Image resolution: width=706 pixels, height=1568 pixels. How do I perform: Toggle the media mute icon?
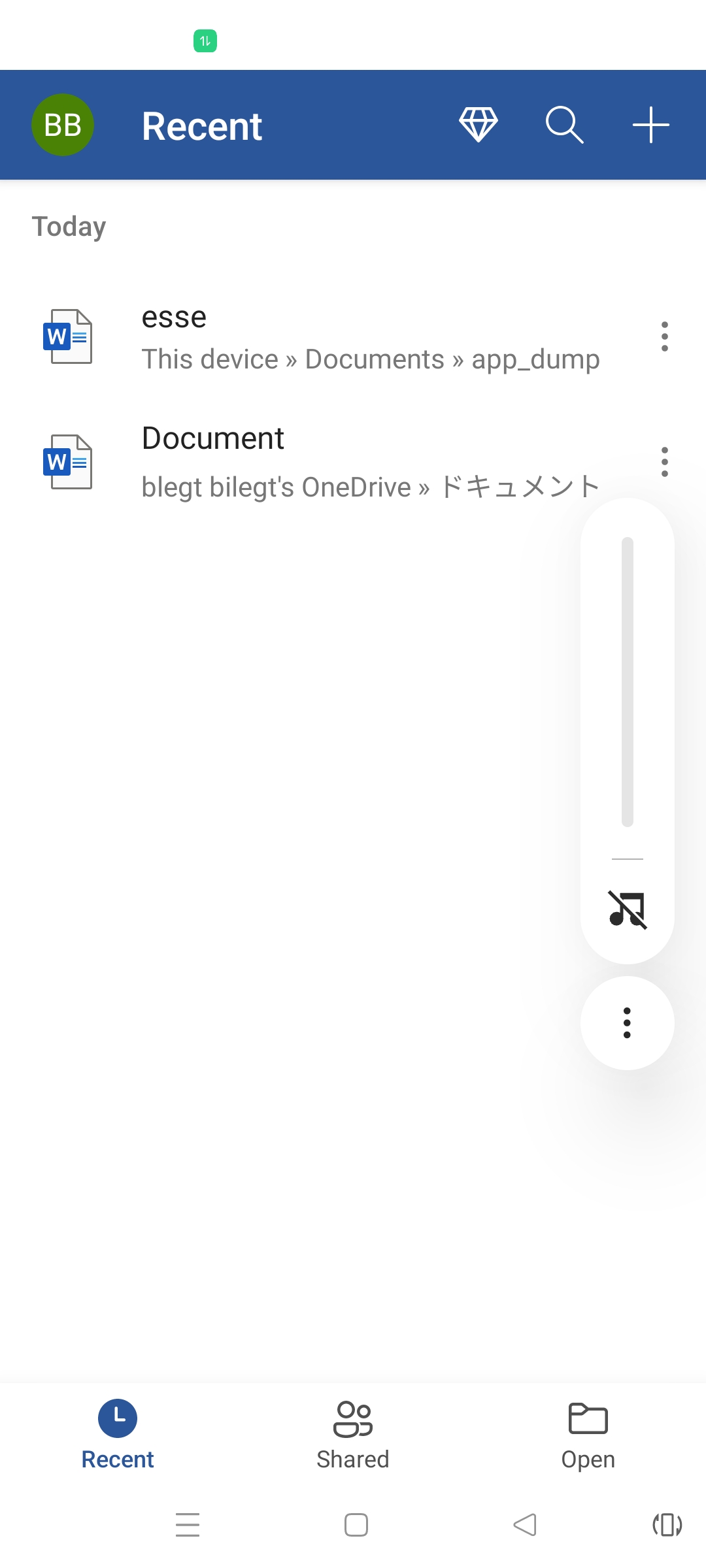(x=628, y=909)
